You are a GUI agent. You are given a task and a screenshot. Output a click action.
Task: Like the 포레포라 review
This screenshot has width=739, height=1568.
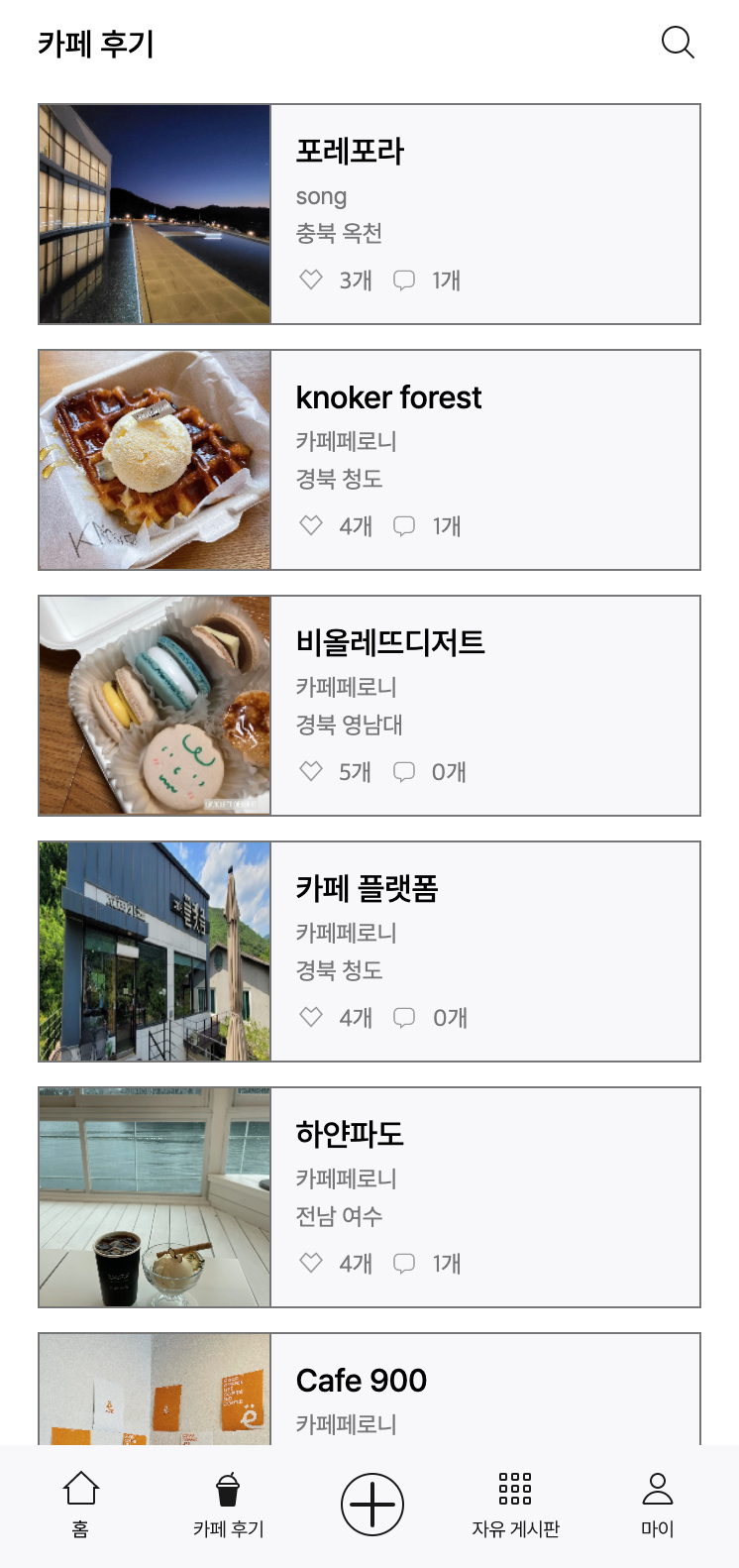coord(311,280)
